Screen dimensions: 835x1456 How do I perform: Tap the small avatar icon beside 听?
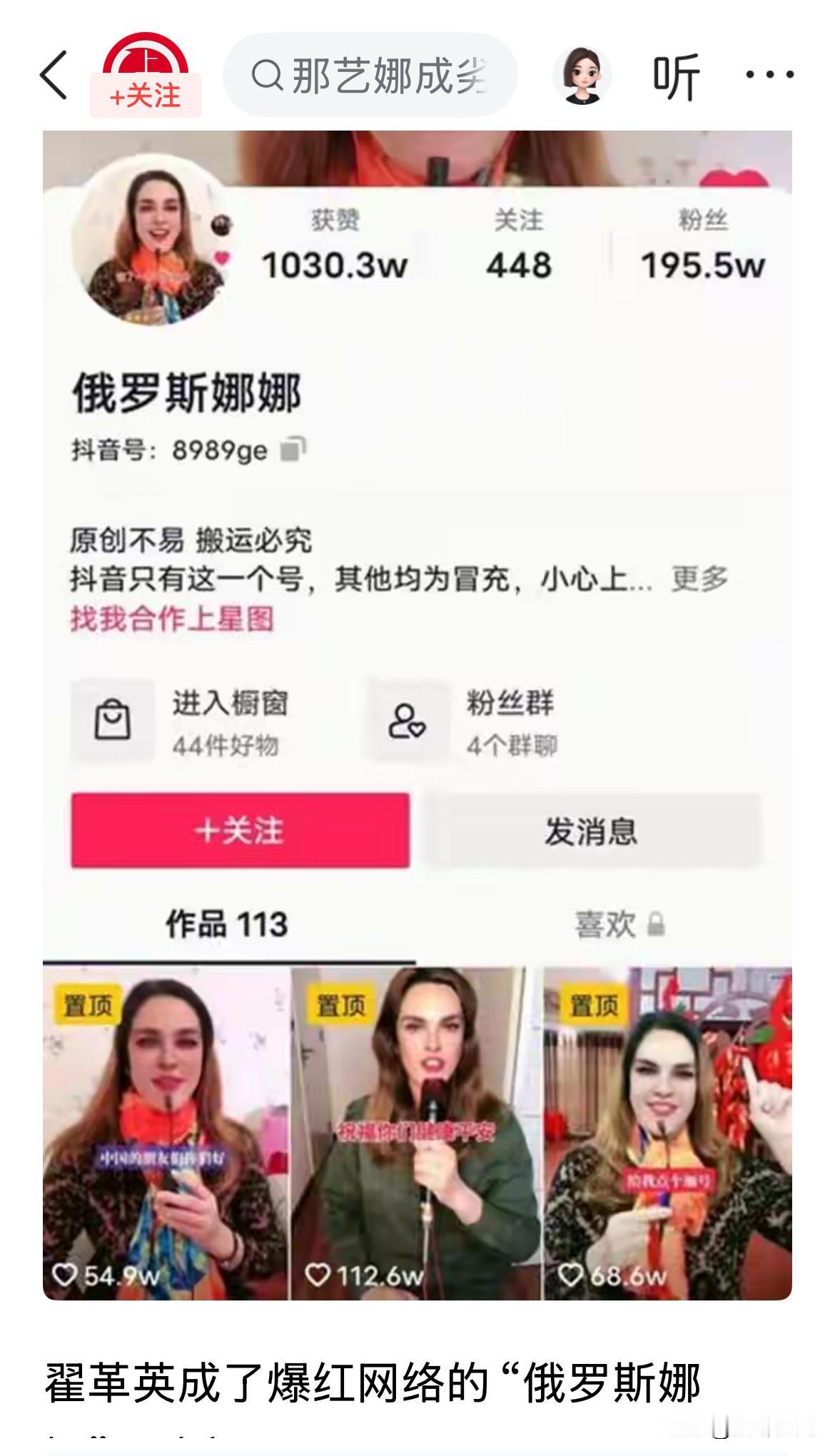point(582,73)
